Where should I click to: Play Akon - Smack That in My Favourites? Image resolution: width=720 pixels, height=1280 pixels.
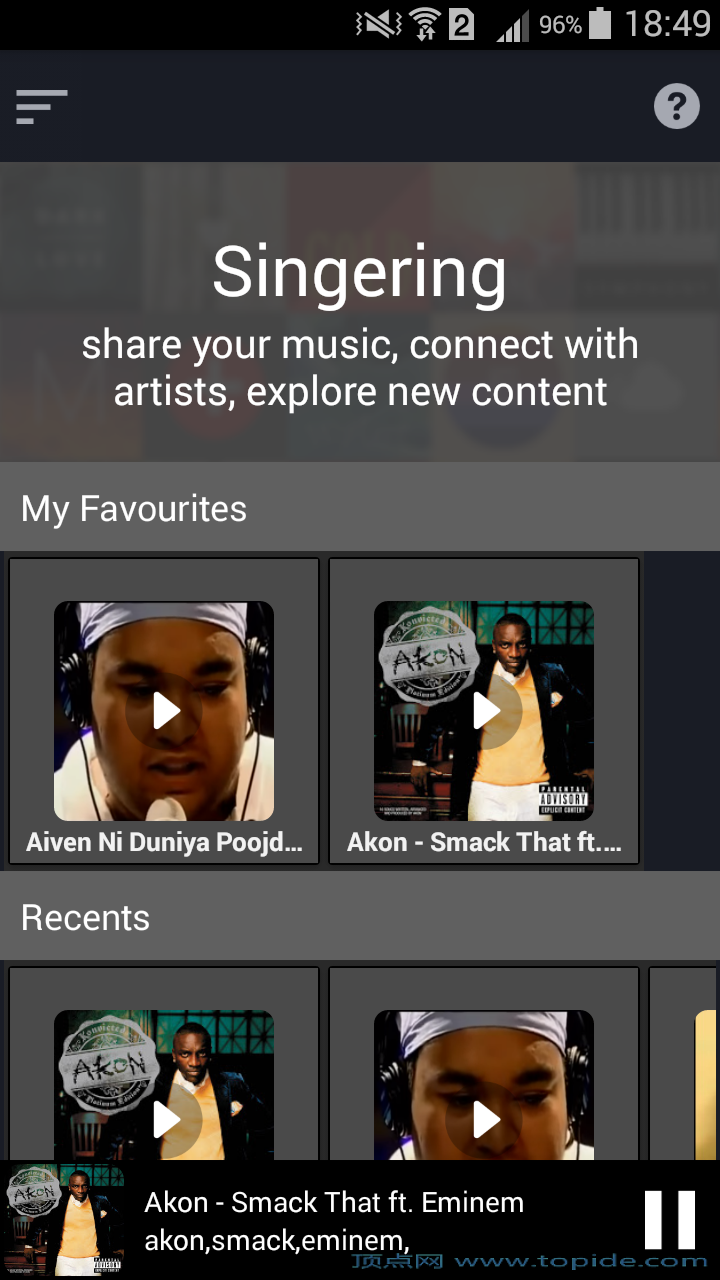coord(486,711)
